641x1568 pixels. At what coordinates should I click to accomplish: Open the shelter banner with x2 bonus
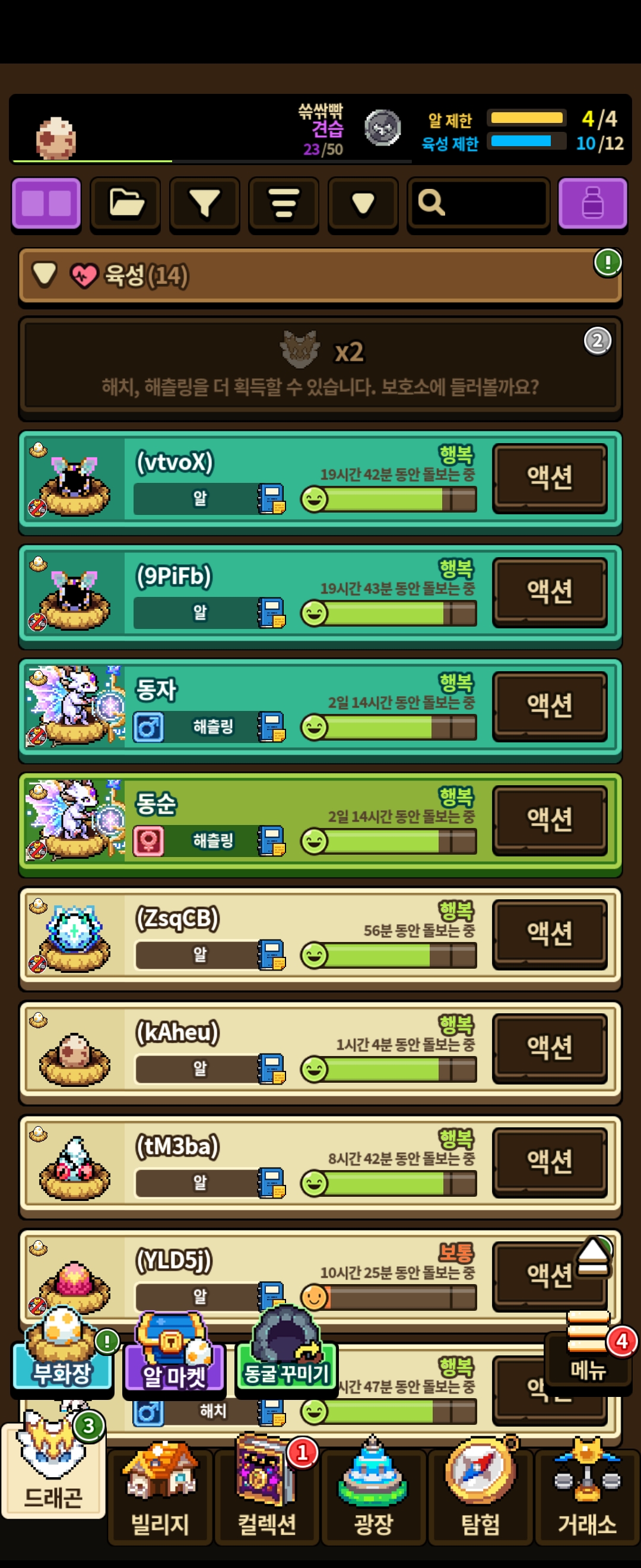(320, 368)
